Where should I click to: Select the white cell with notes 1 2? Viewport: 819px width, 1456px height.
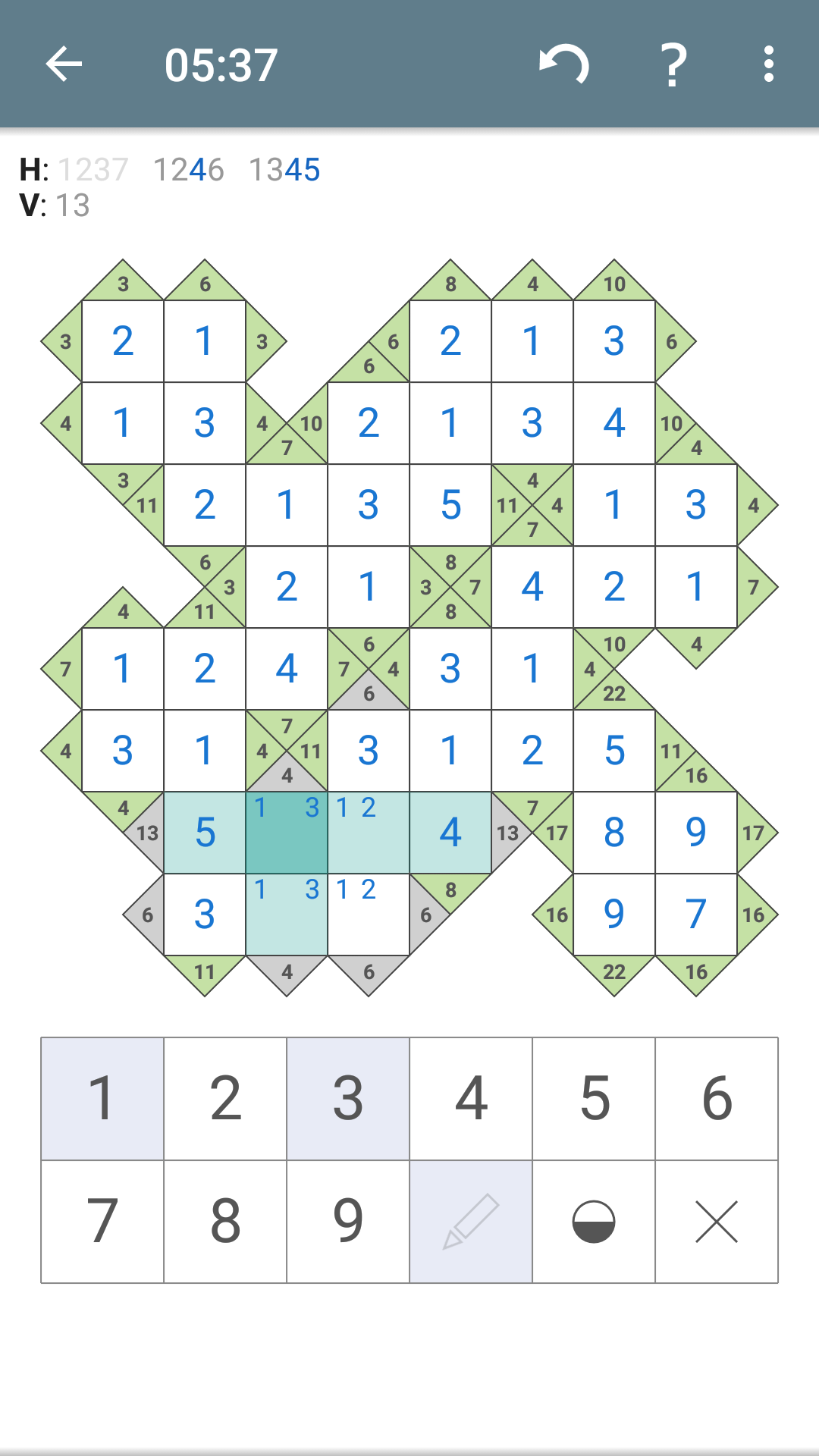tap(369, 915)
